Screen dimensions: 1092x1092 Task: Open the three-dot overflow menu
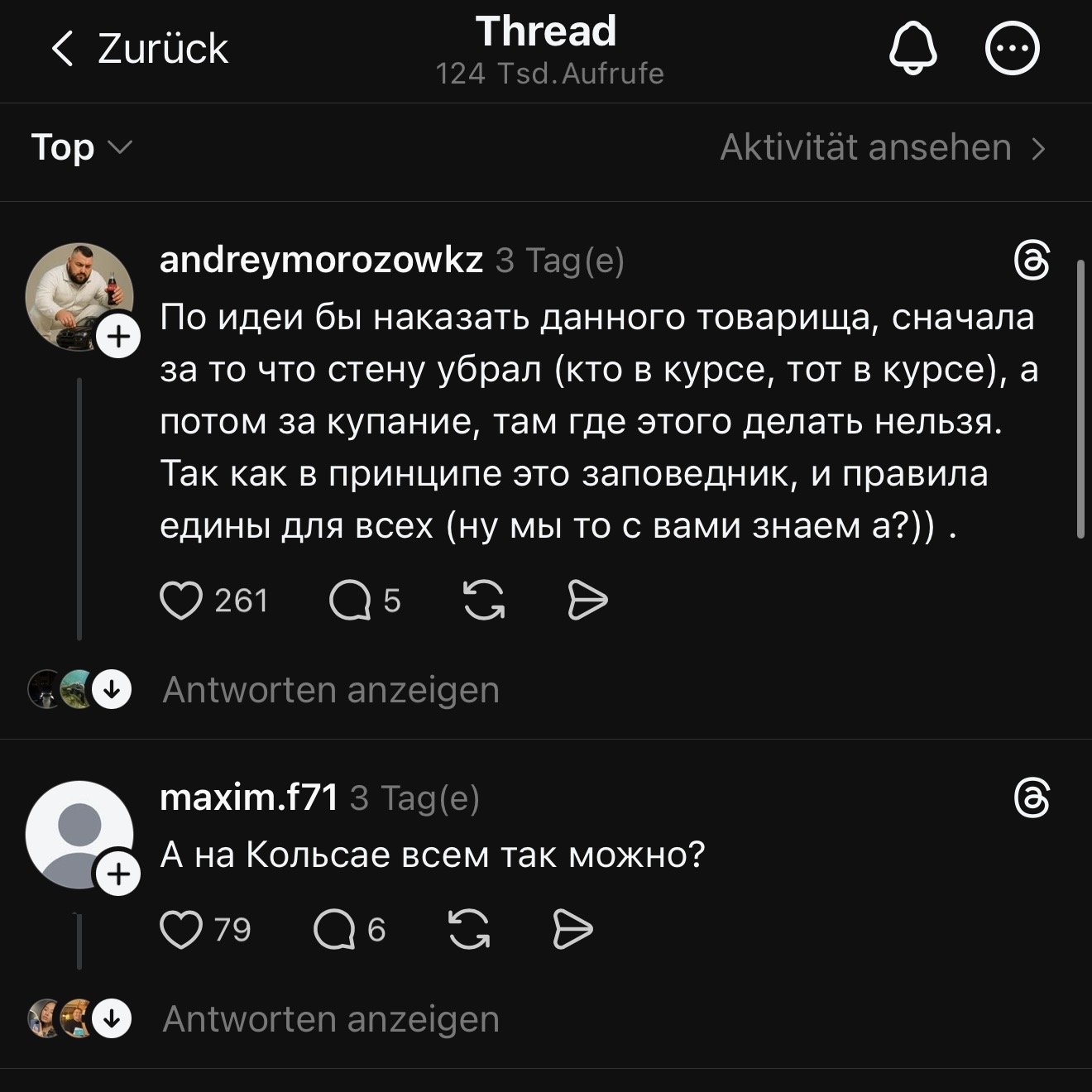pos(1012,48)
